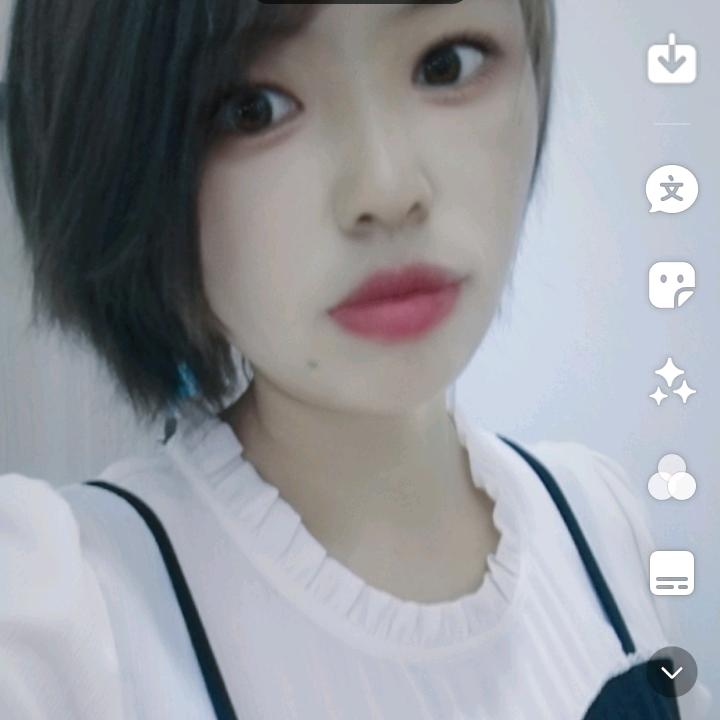This screenshot has width=720, height=720.
Task: Save the photo with the download icon
Action: pyautogui.click(x=671, y=59)
